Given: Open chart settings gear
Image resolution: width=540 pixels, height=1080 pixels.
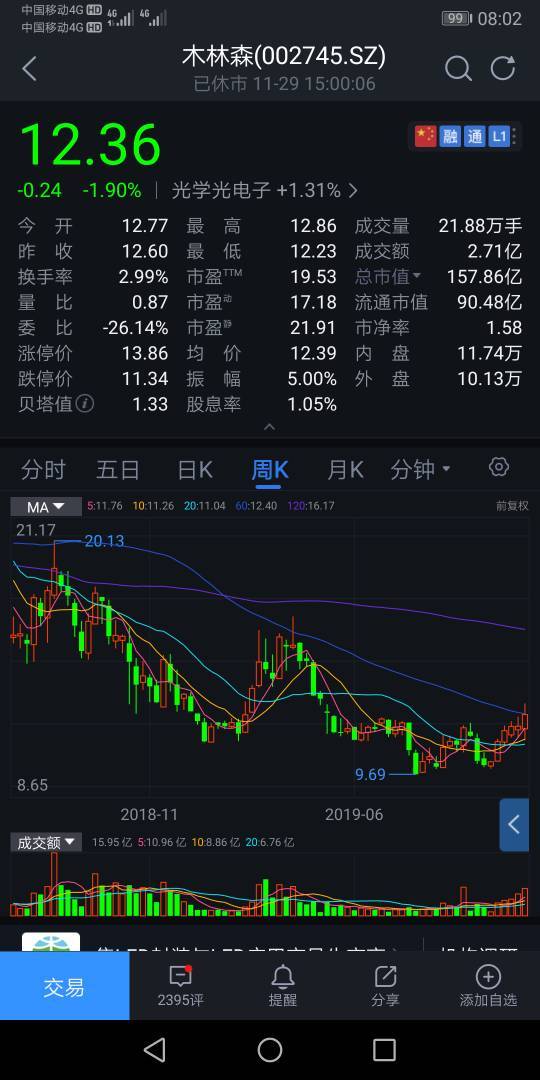Looking at the screenshot, I should 499,467.
